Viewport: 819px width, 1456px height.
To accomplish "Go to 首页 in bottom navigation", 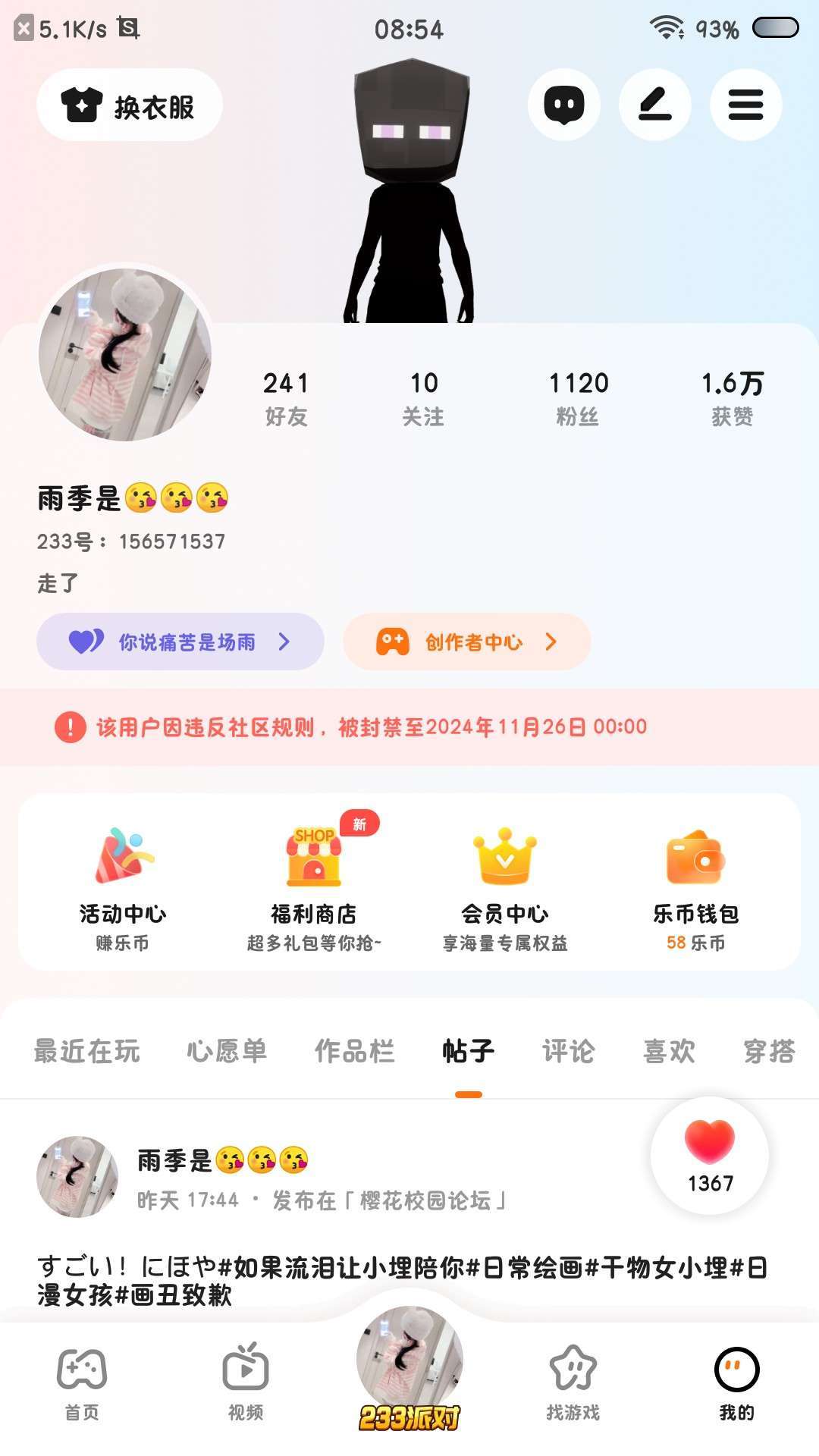I will pos(82,1383).
